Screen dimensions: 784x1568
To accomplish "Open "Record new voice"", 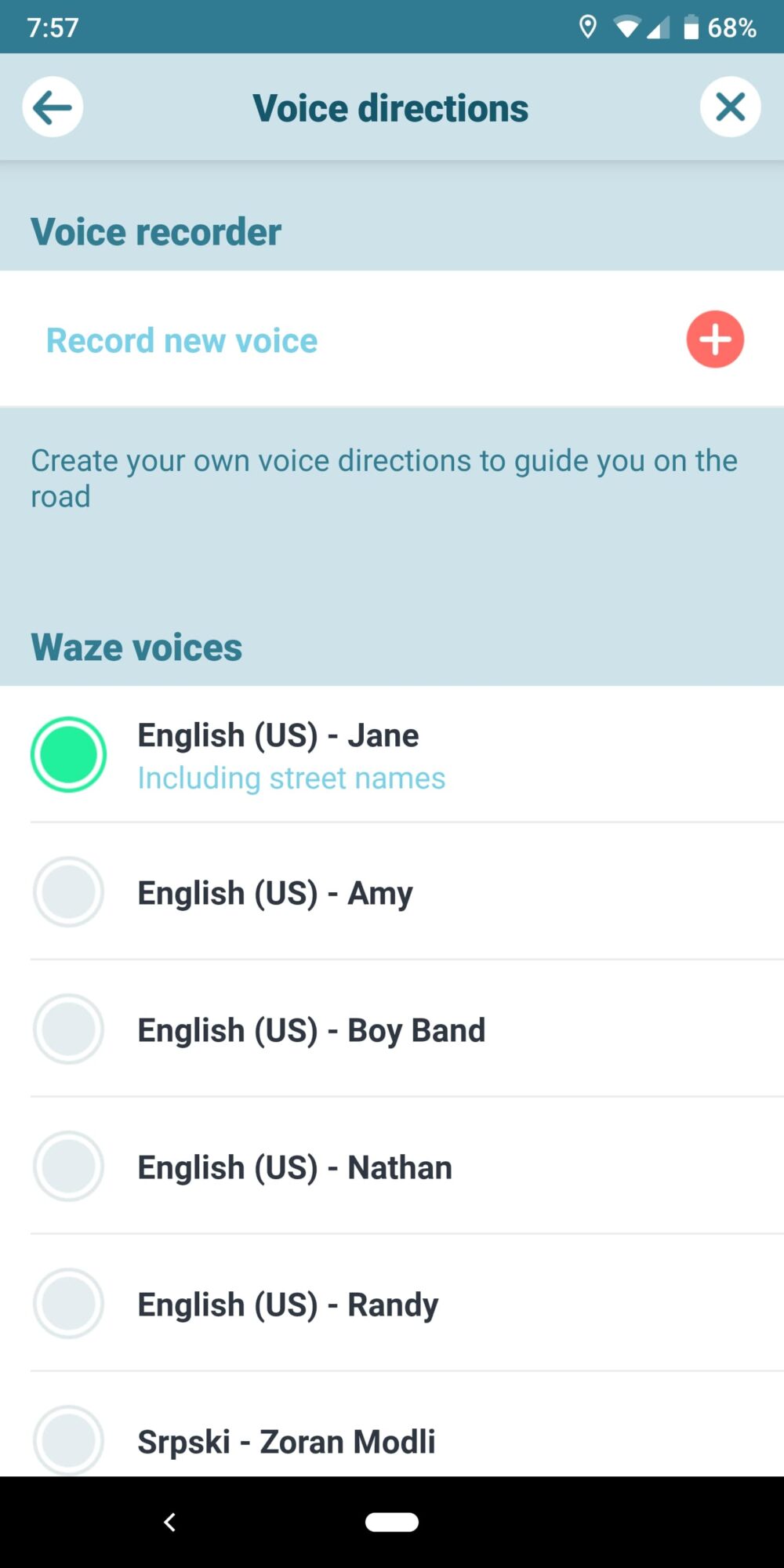I will [x=181, y=340].
